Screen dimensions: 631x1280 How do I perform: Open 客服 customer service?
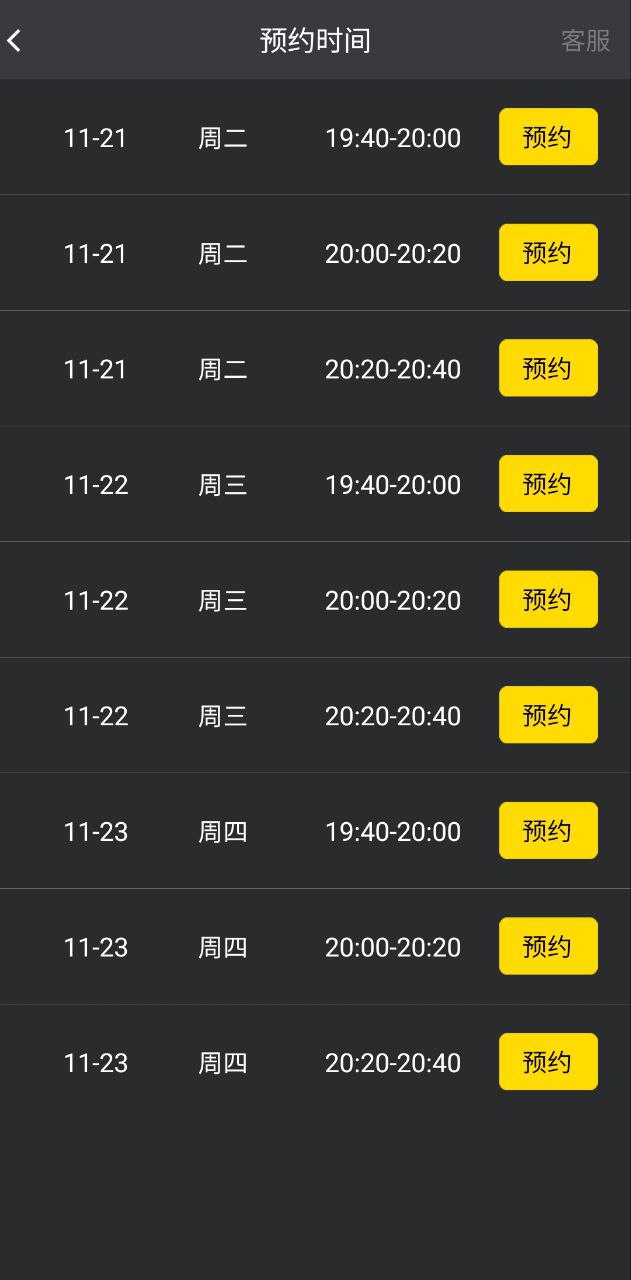point(585,40)
